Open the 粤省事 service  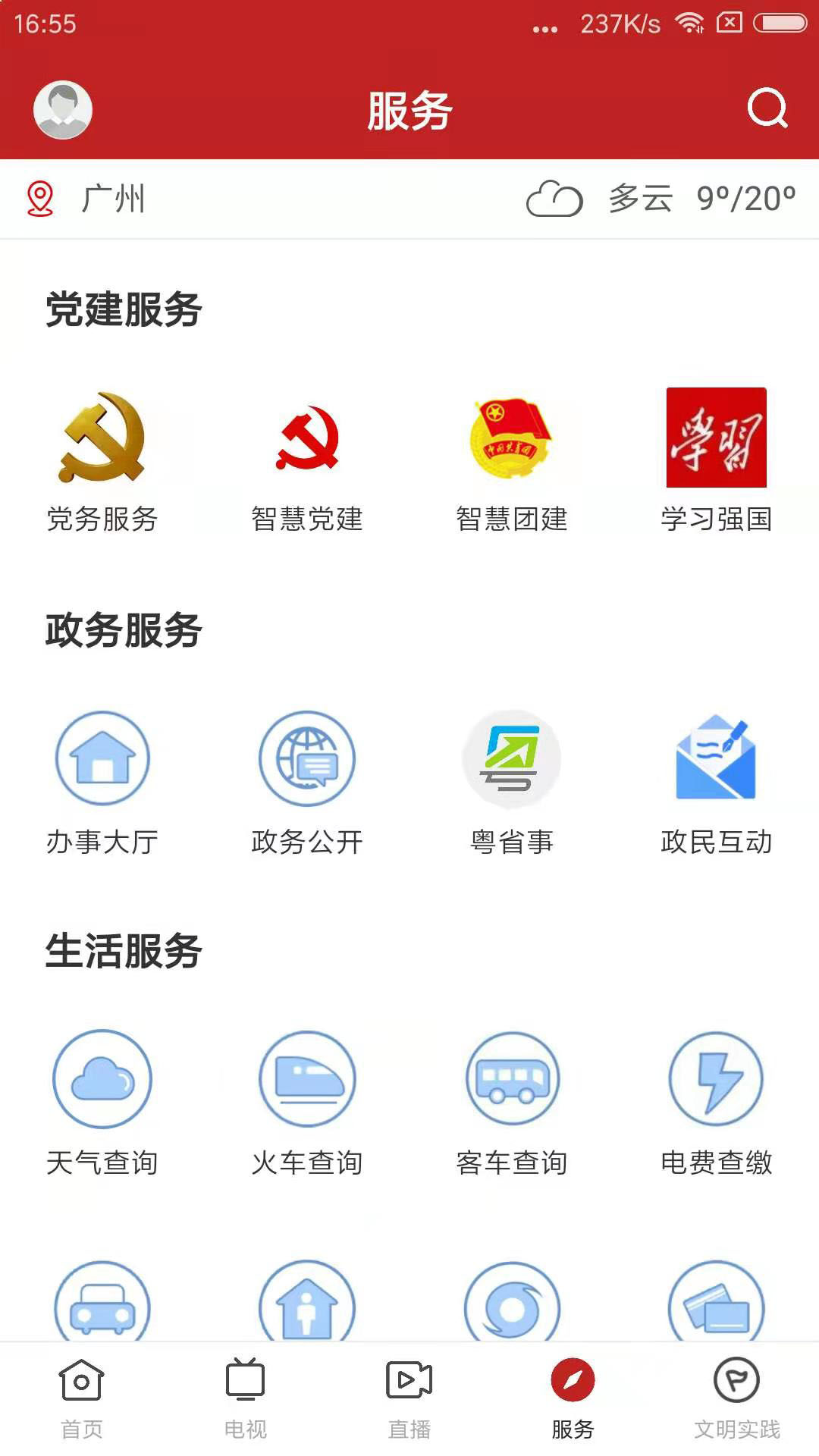[x=512, y=758]
